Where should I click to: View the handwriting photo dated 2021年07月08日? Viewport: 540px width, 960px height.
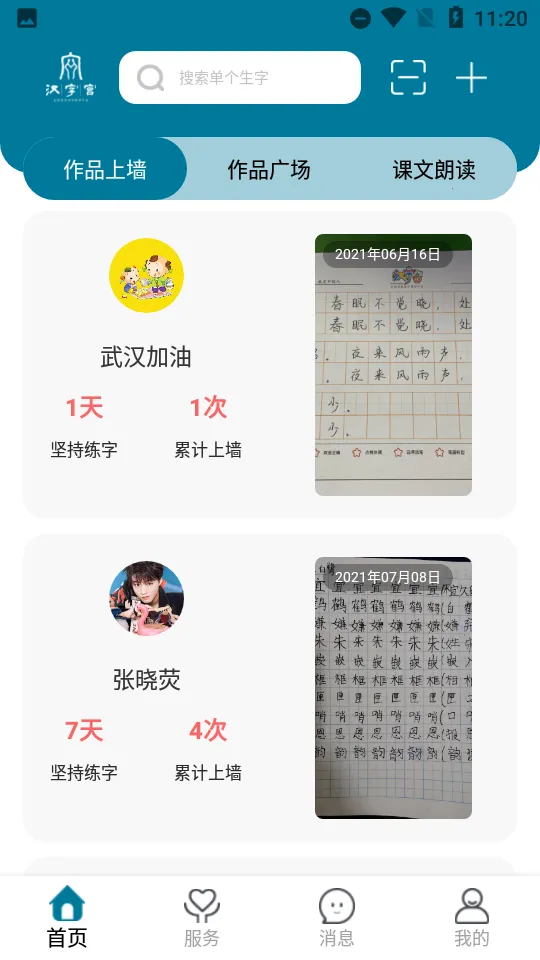coord(393,688)
